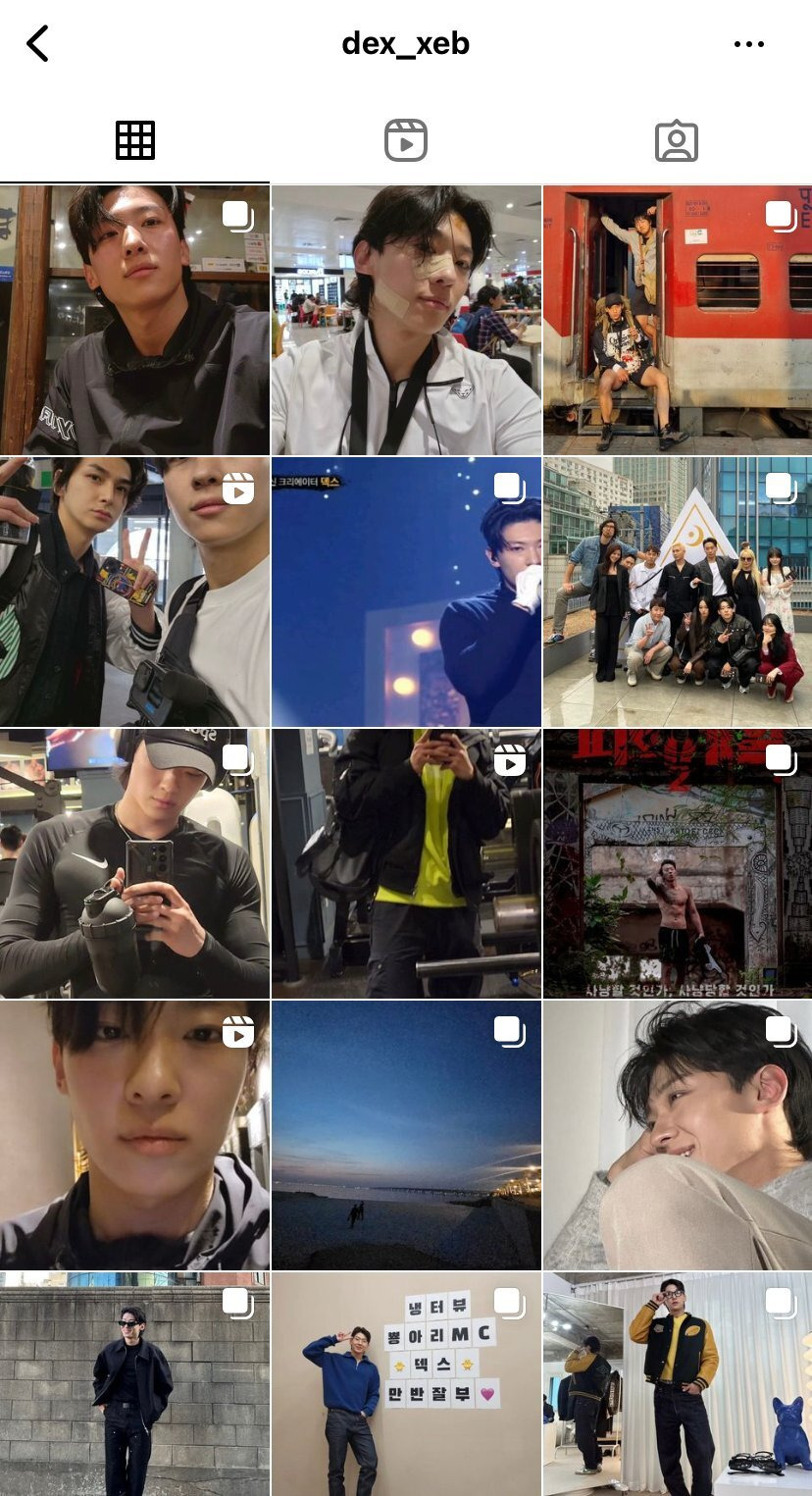Open the gym mirror selfie with Nike shirt

[134, 863]
